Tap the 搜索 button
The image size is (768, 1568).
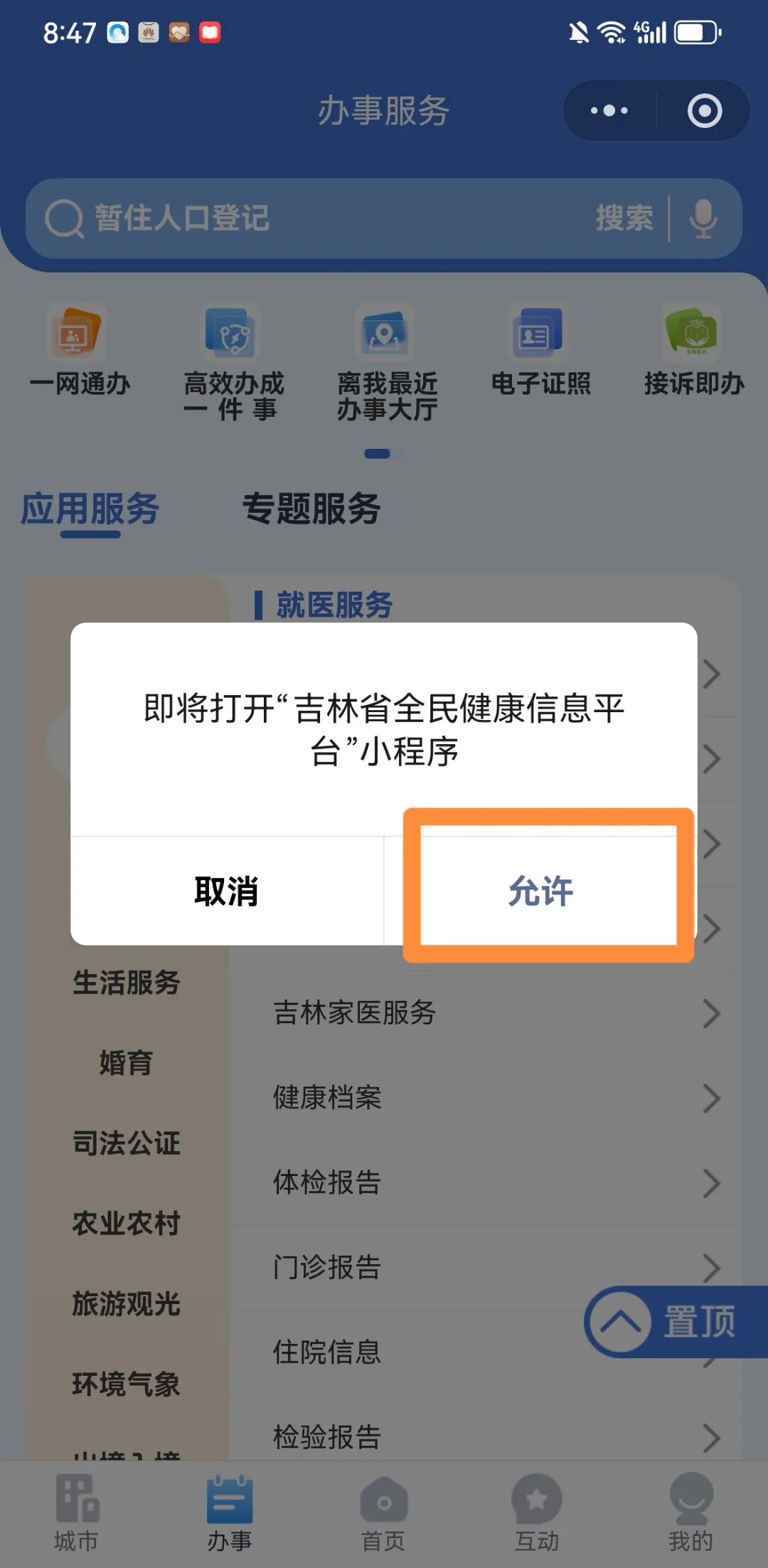tap(624, 218)
